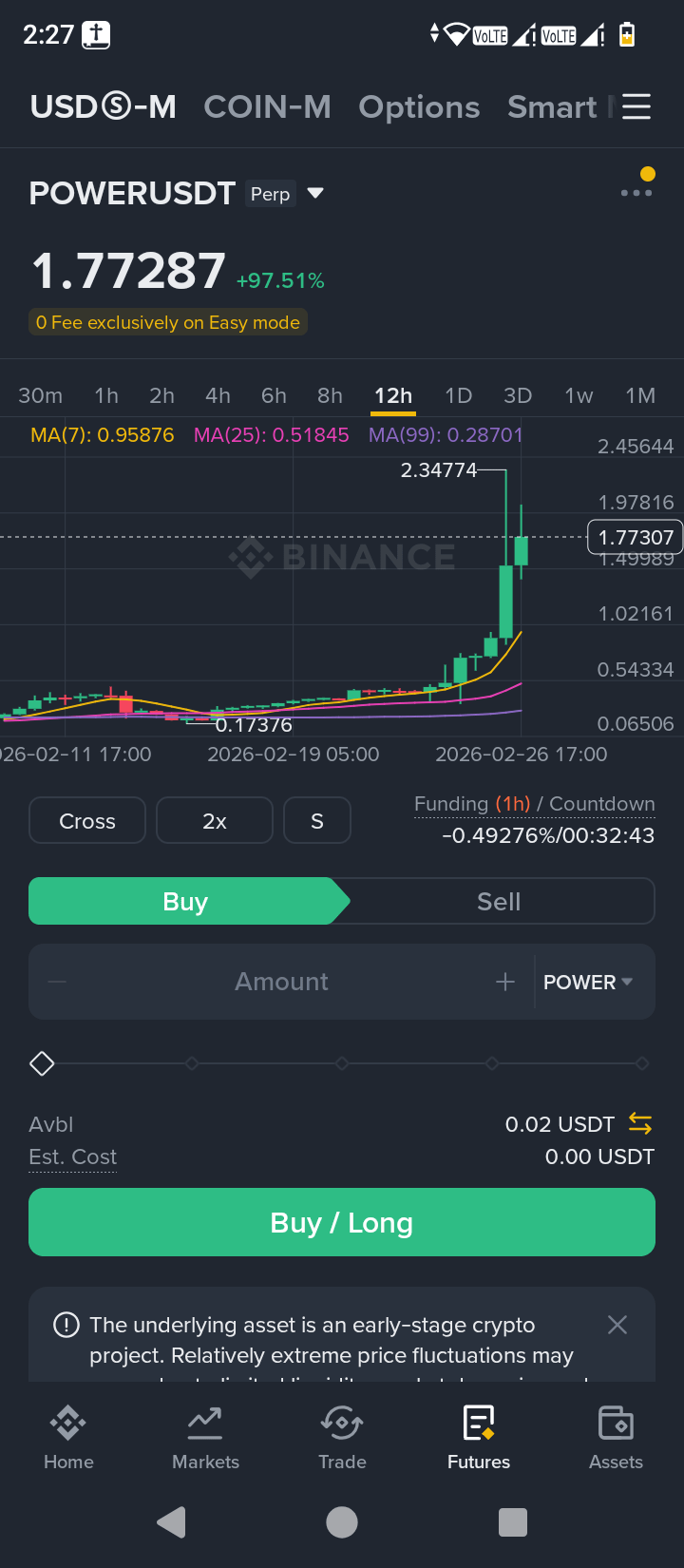Focus the Amount input field
The height and width of the screenshot is (1568, 684).
281,982
